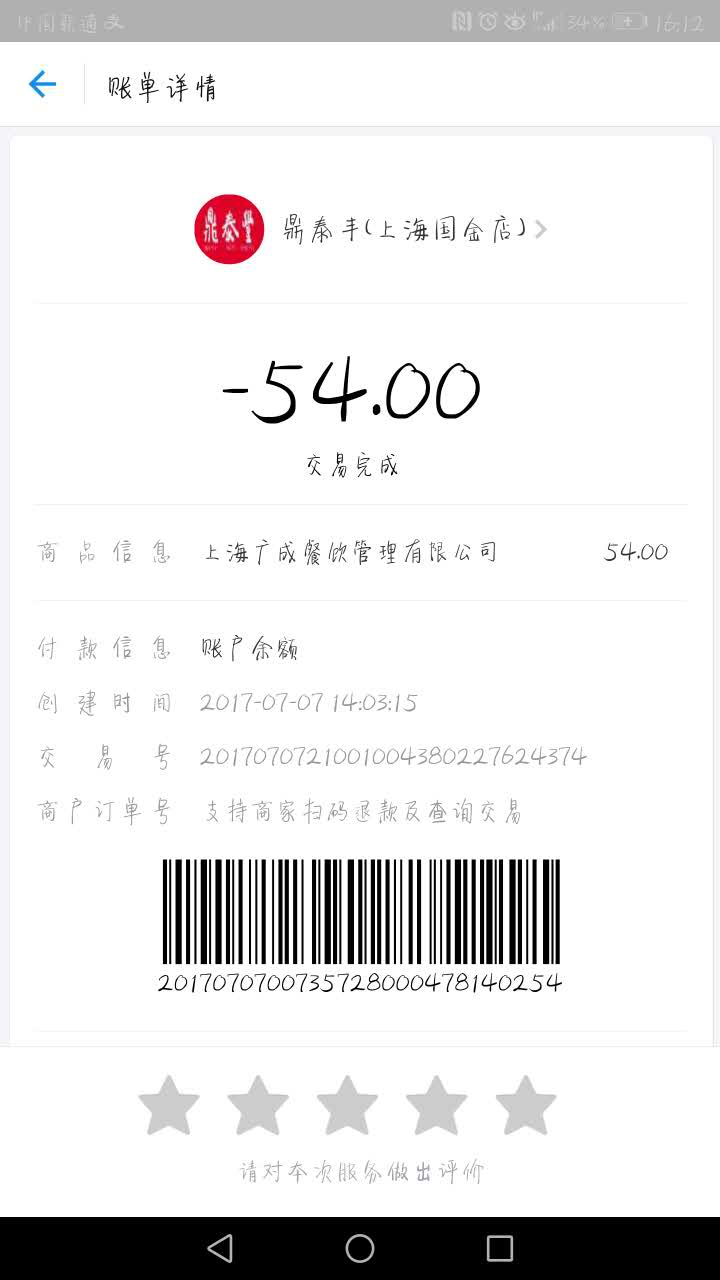Tap the system home button

pyautogui.click(x=360, y=1247)
